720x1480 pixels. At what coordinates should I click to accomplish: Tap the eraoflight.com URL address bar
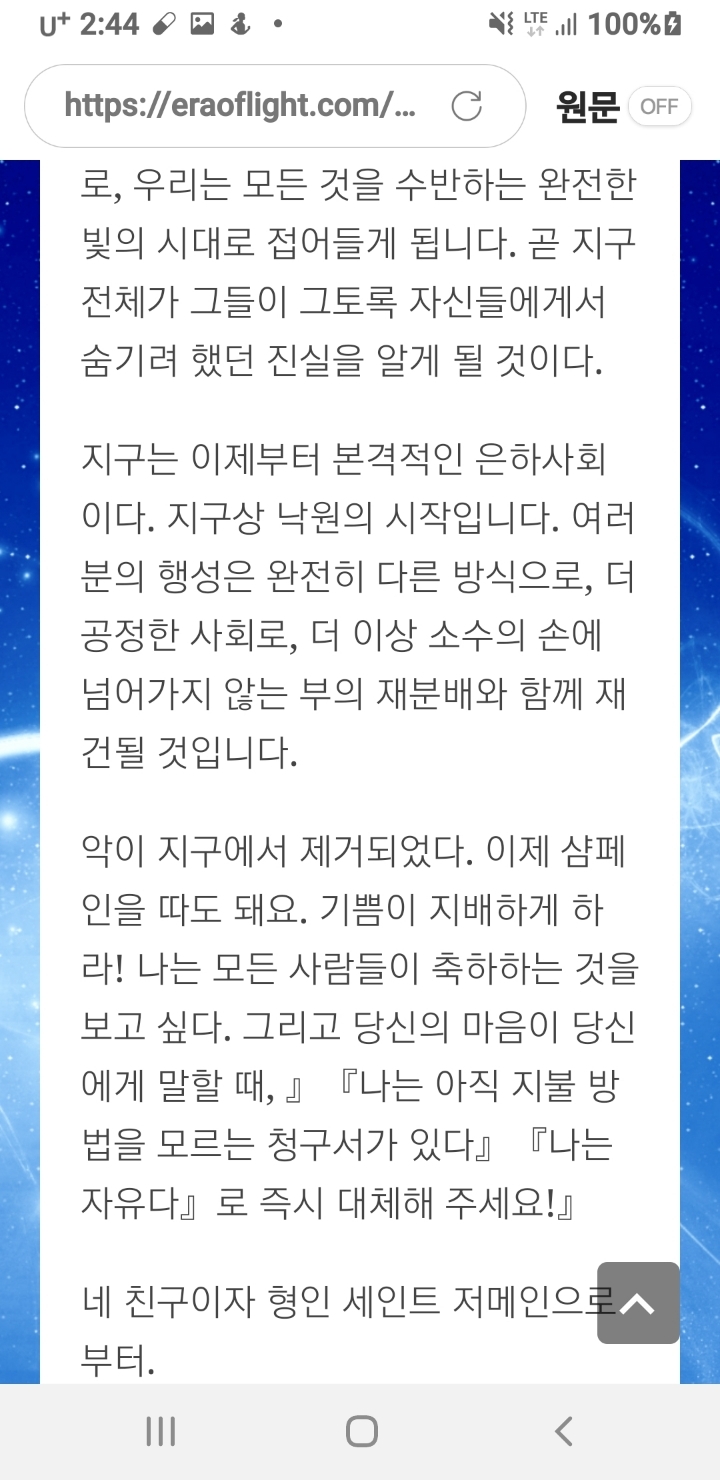pos(240,106)
